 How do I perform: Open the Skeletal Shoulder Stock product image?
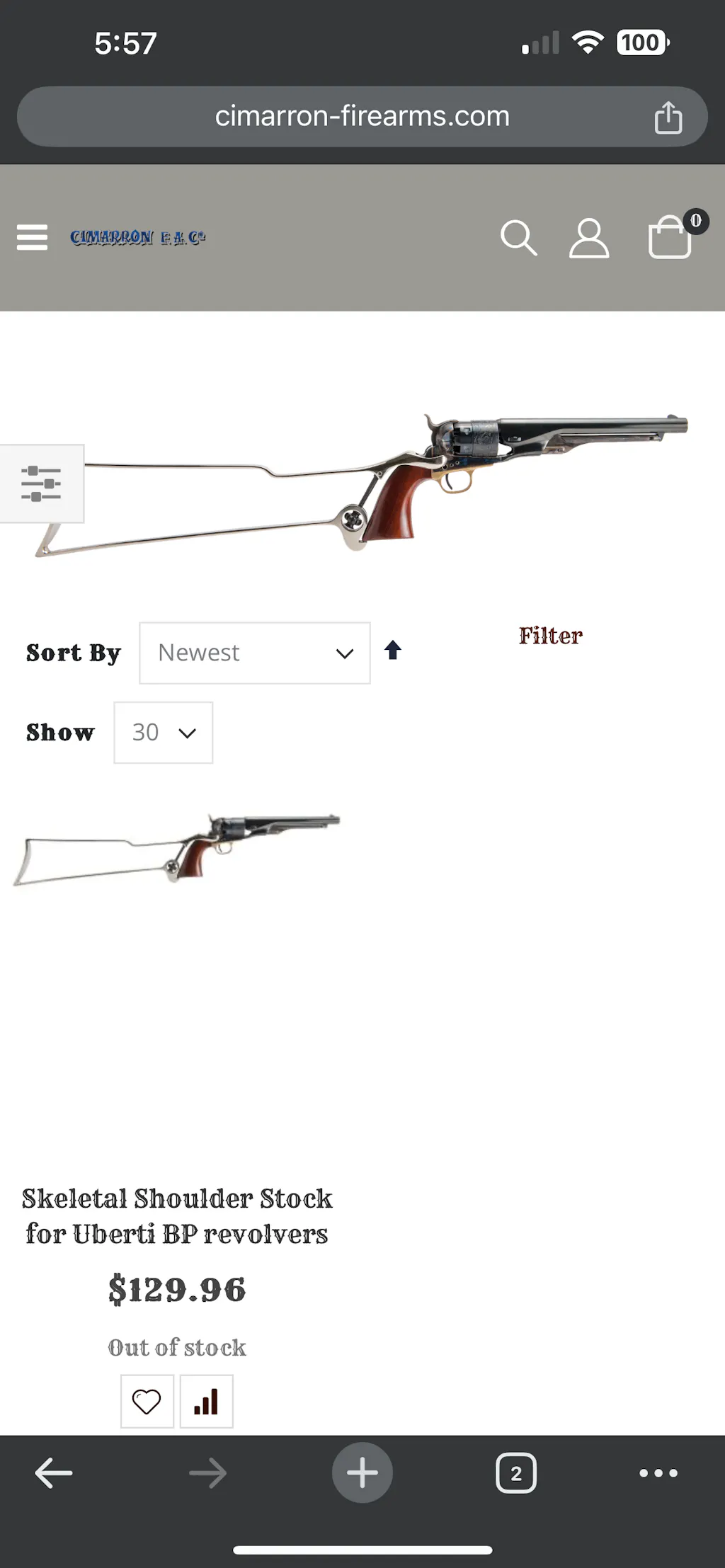[x=177, y=849]
